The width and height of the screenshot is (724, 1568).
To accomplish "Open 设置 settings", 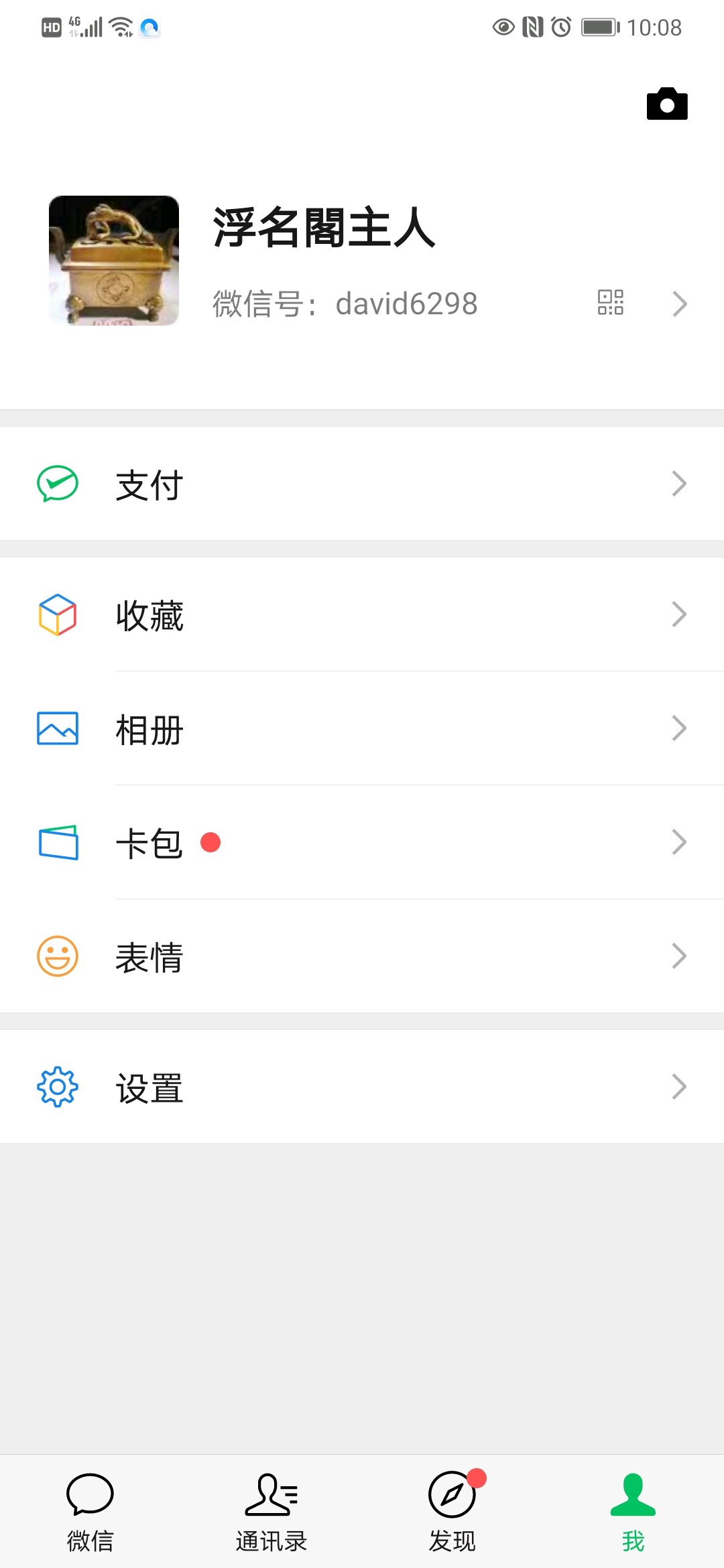I will coord(362,1087).
